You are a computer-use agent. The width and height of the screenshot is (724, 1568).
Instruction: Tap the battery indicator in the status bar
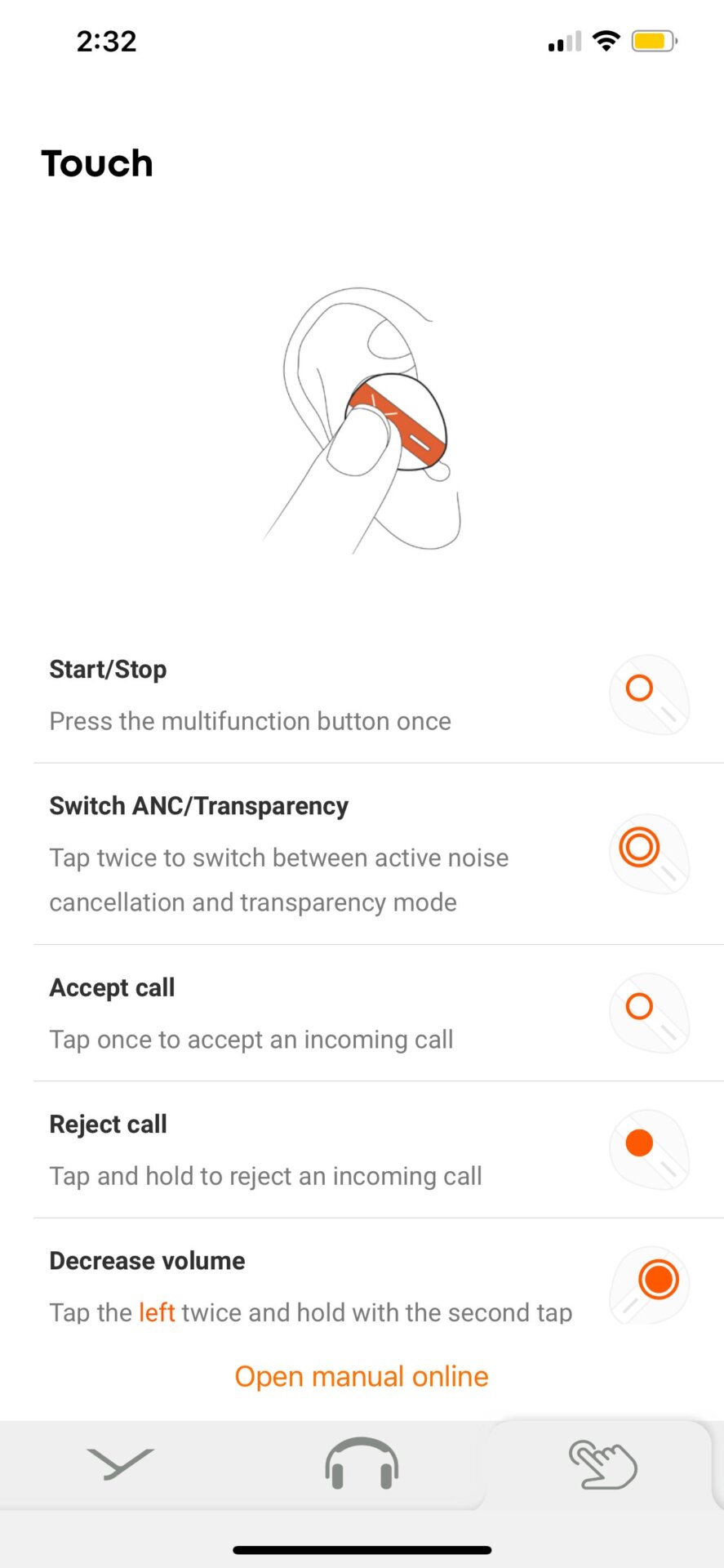(651, 39)
